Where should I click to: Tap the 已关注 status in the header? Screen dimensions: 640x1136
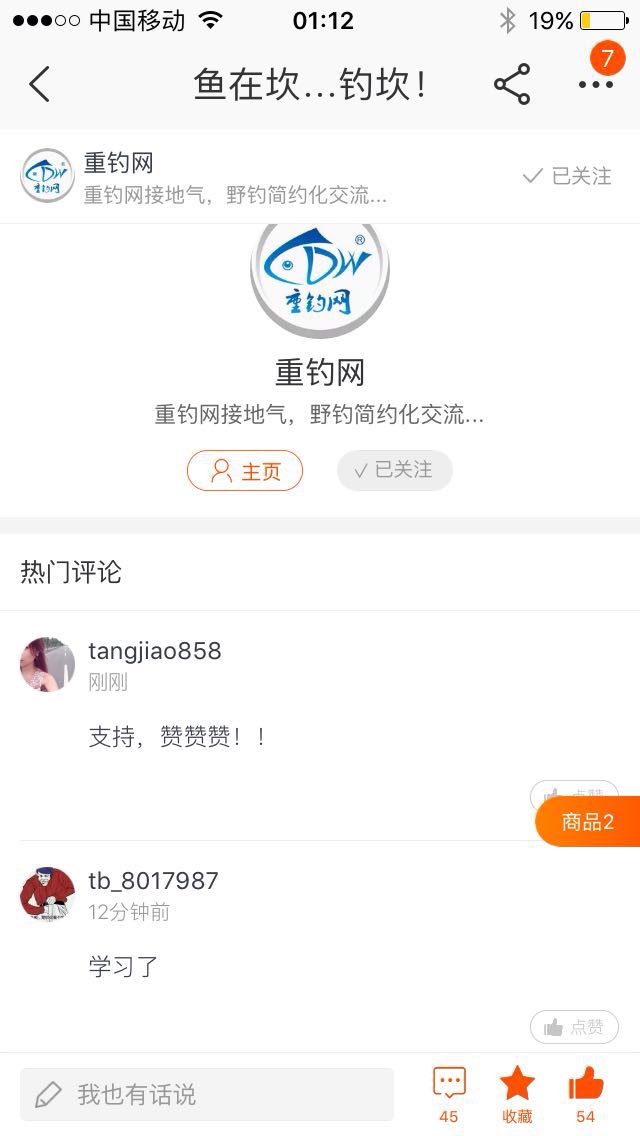pos(567,175)
